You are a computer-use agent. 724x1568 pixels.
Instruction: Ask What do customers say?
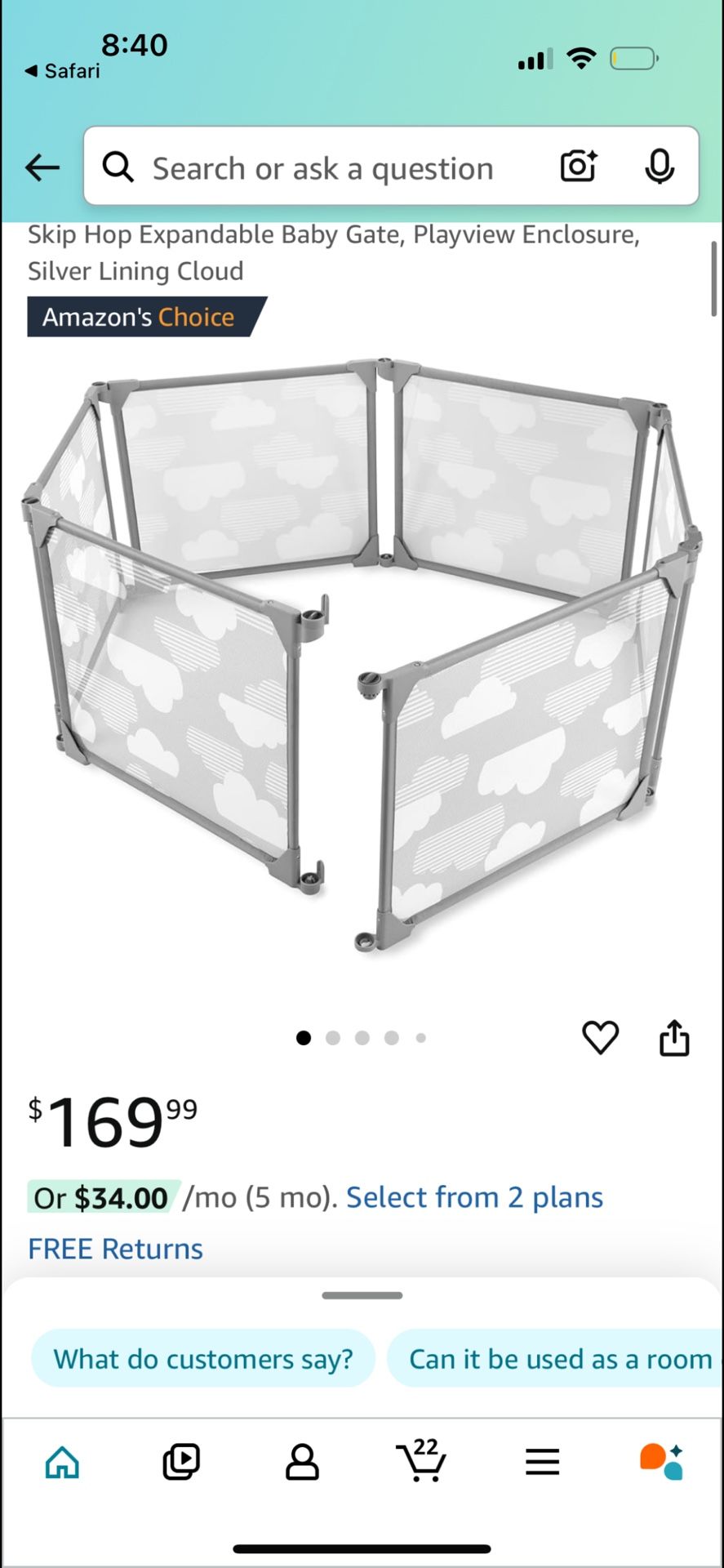(x=203, y=1359)
